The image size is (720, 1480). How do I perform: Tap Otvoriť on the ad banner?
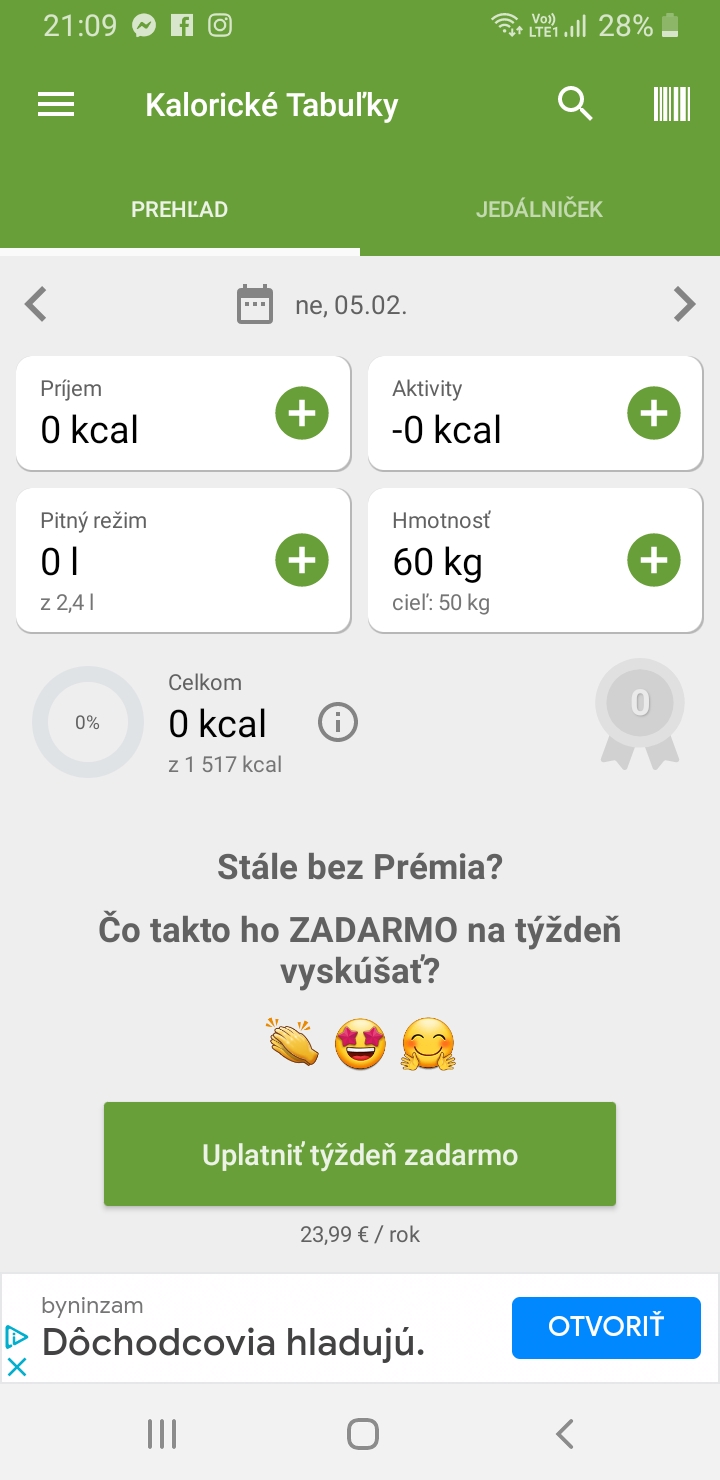pos(606,1327)
